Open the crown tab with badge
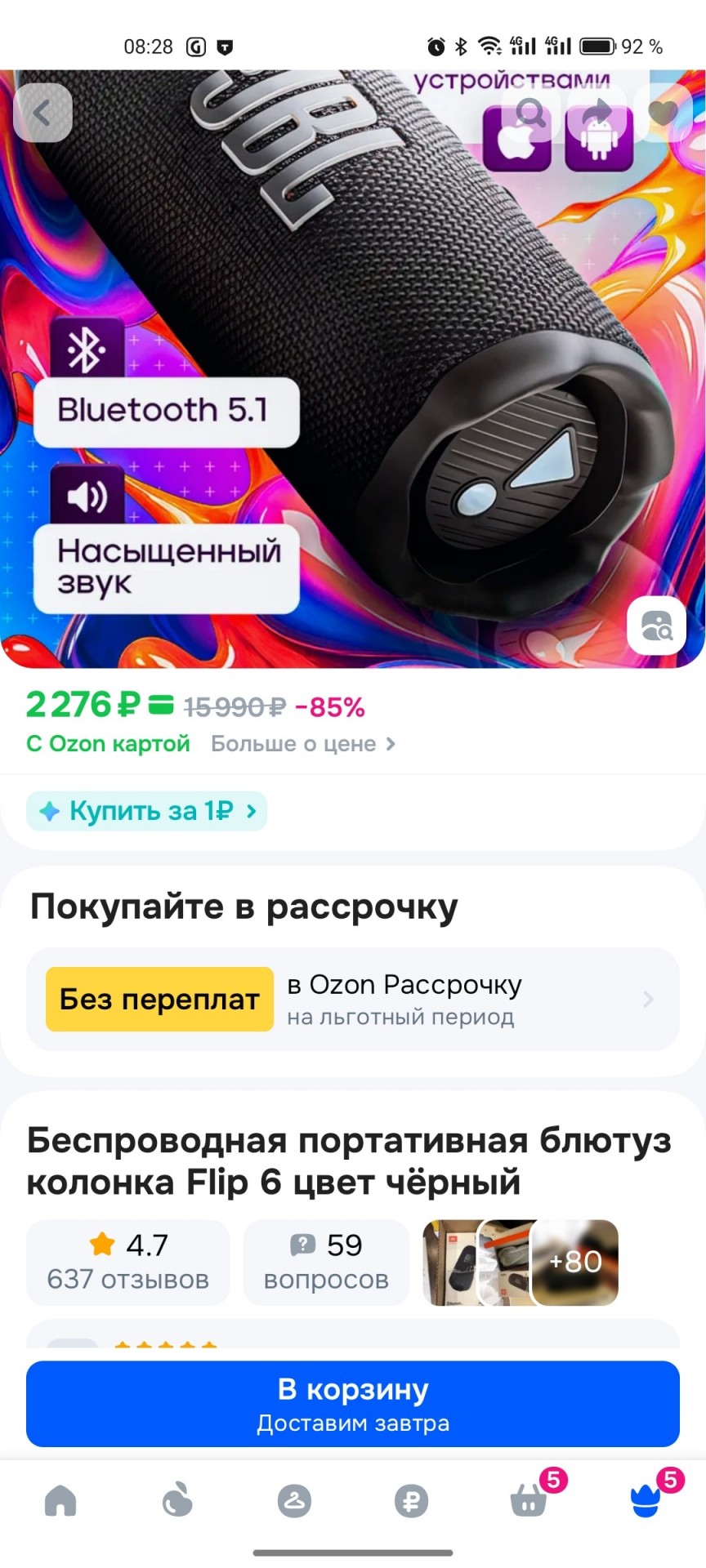Screen dimensions: 706x1568 click(646, 1501)
